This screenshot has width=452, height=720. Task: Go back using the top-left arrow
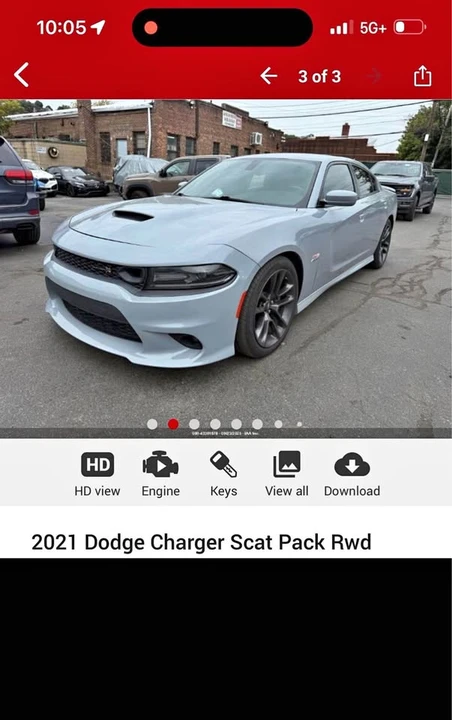pos(22,75)
